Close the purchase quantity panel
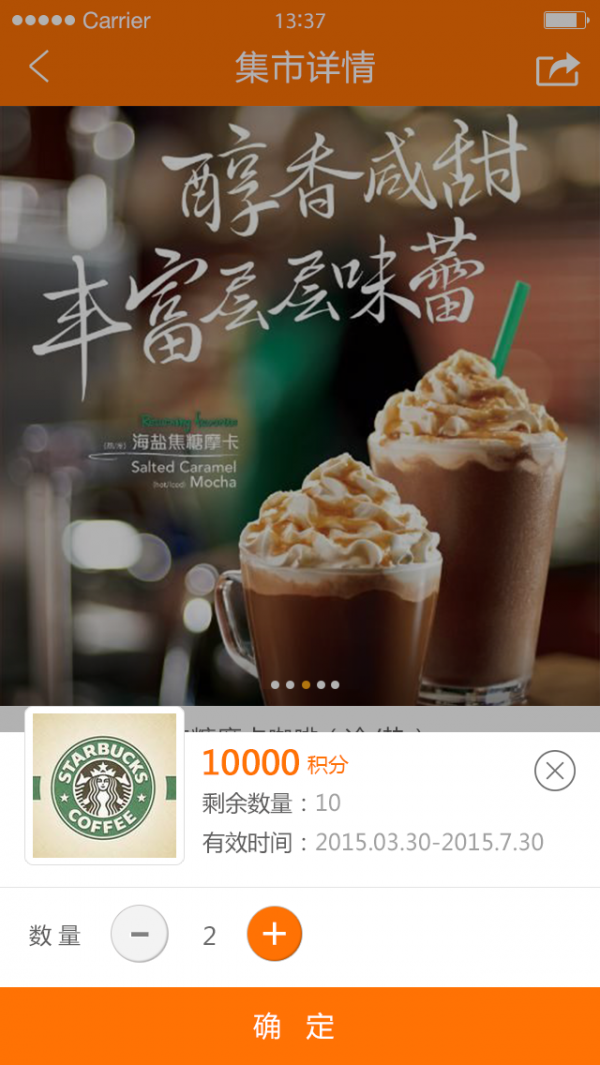 coord(555,771)
